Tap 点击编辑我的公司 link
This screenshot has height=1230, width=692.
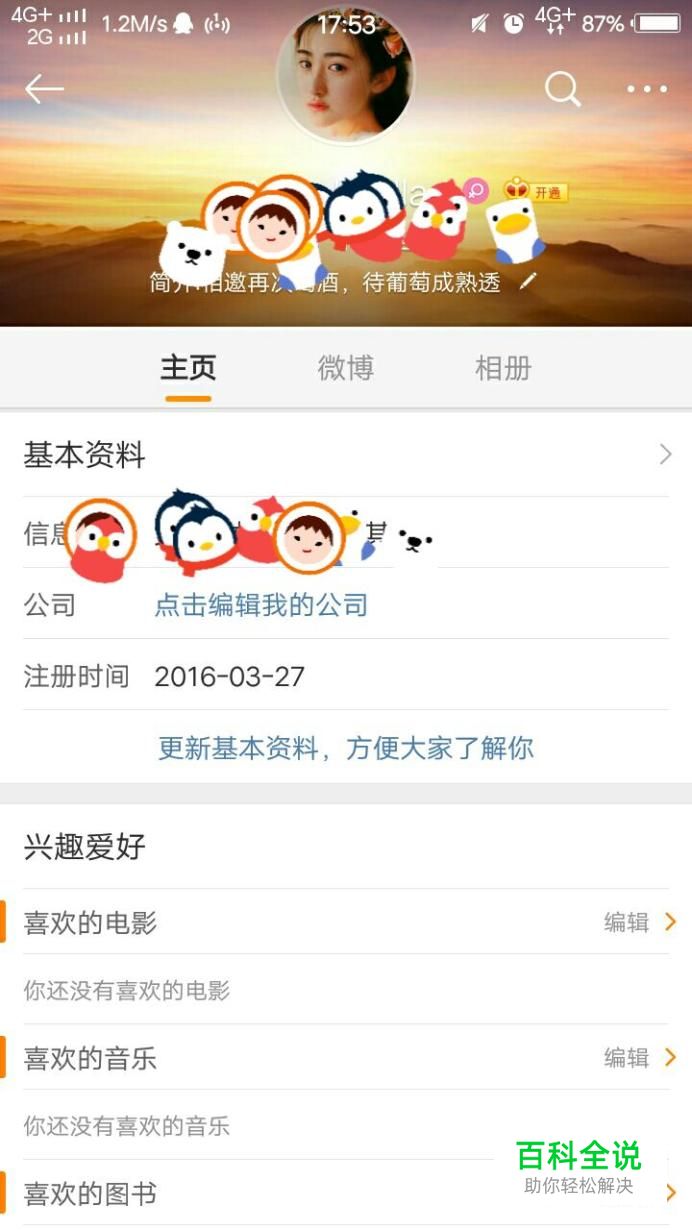[261, 605]
